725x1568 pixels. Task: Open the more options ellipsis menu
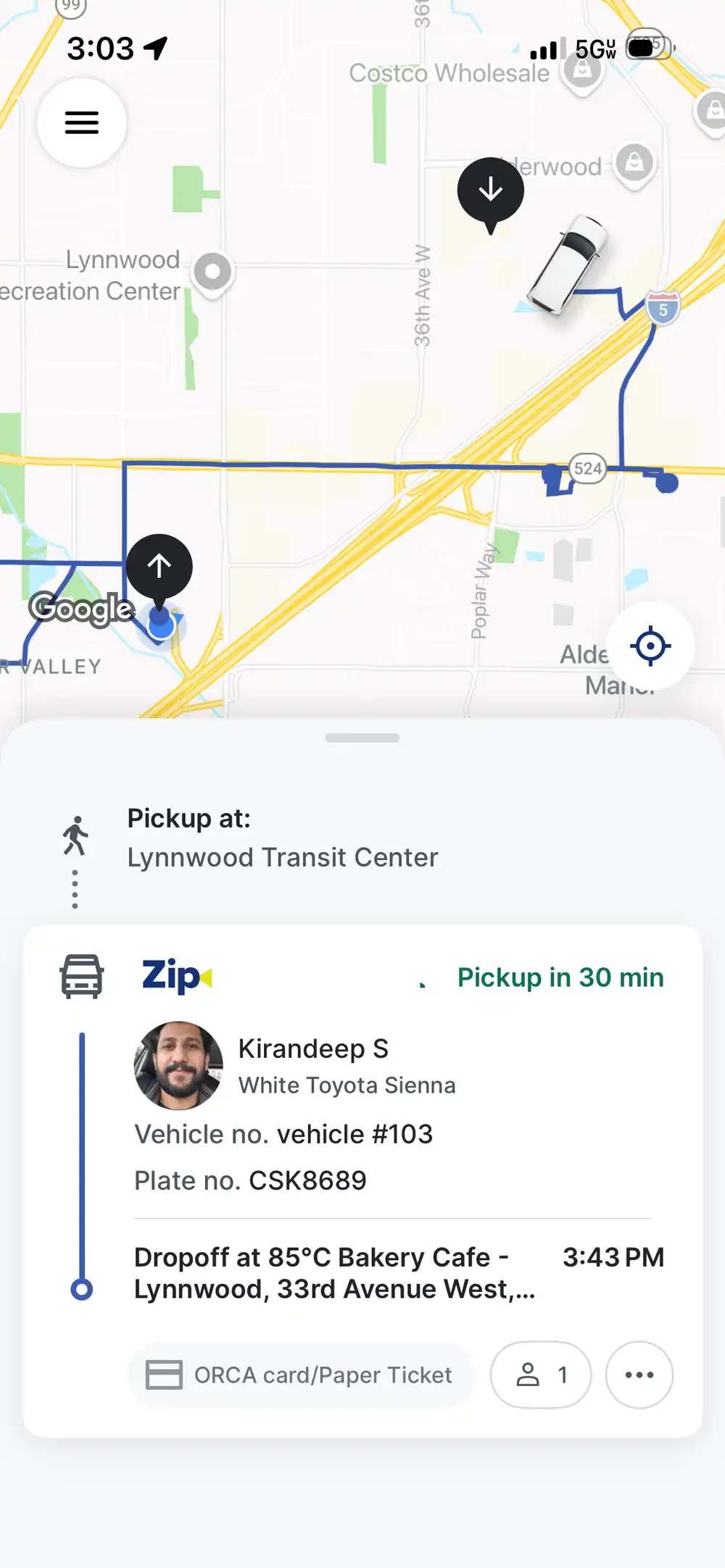(x=639, y=1375)
